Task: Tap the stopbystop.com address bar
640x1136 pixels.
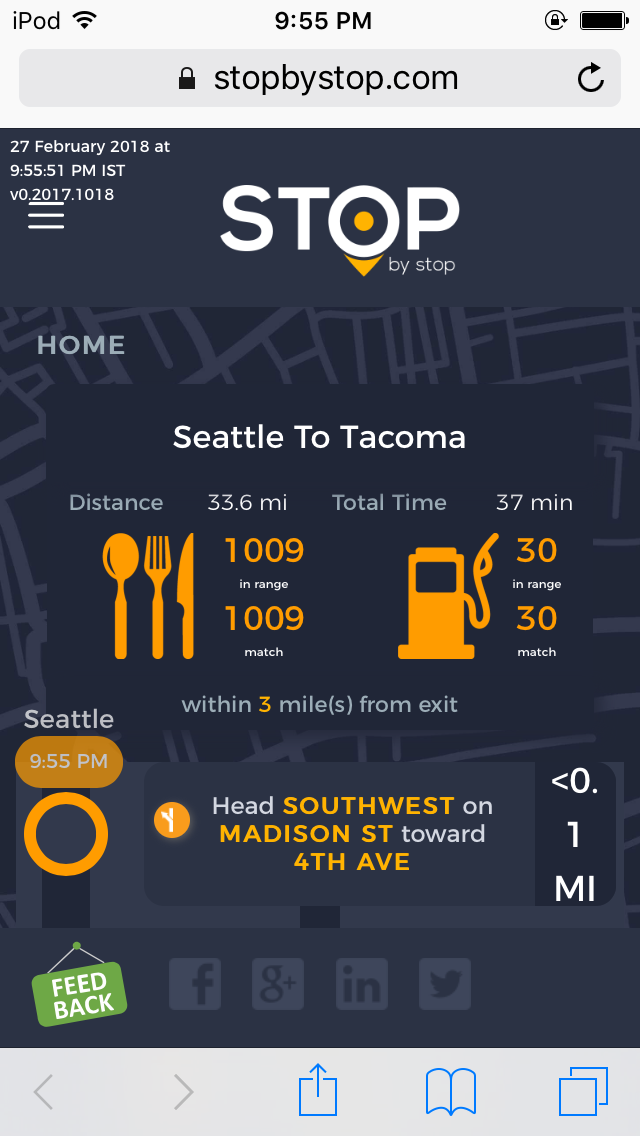Action: [x=318, y=78]
